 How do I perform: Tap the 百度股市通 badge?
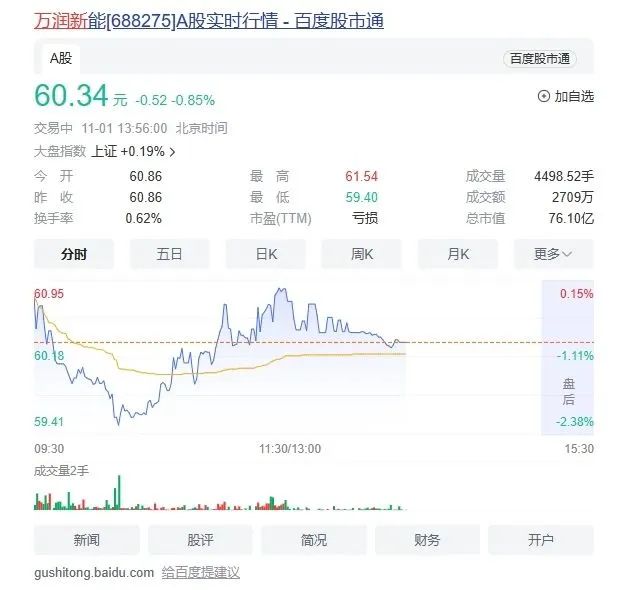point(540,59)
